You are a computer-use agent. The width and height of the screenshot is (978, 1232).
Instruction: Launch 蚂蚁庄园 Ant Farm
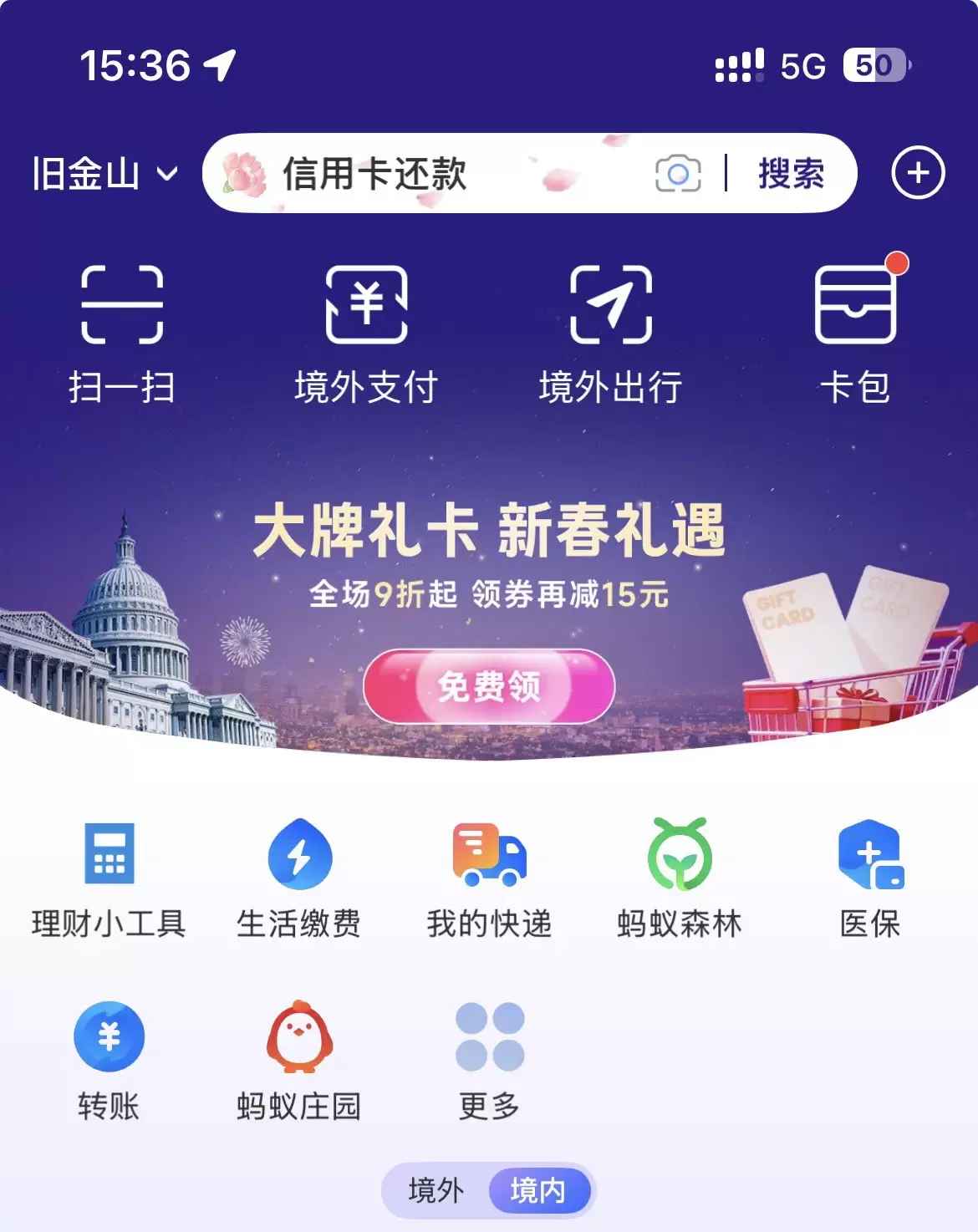tap(299, 1055)
